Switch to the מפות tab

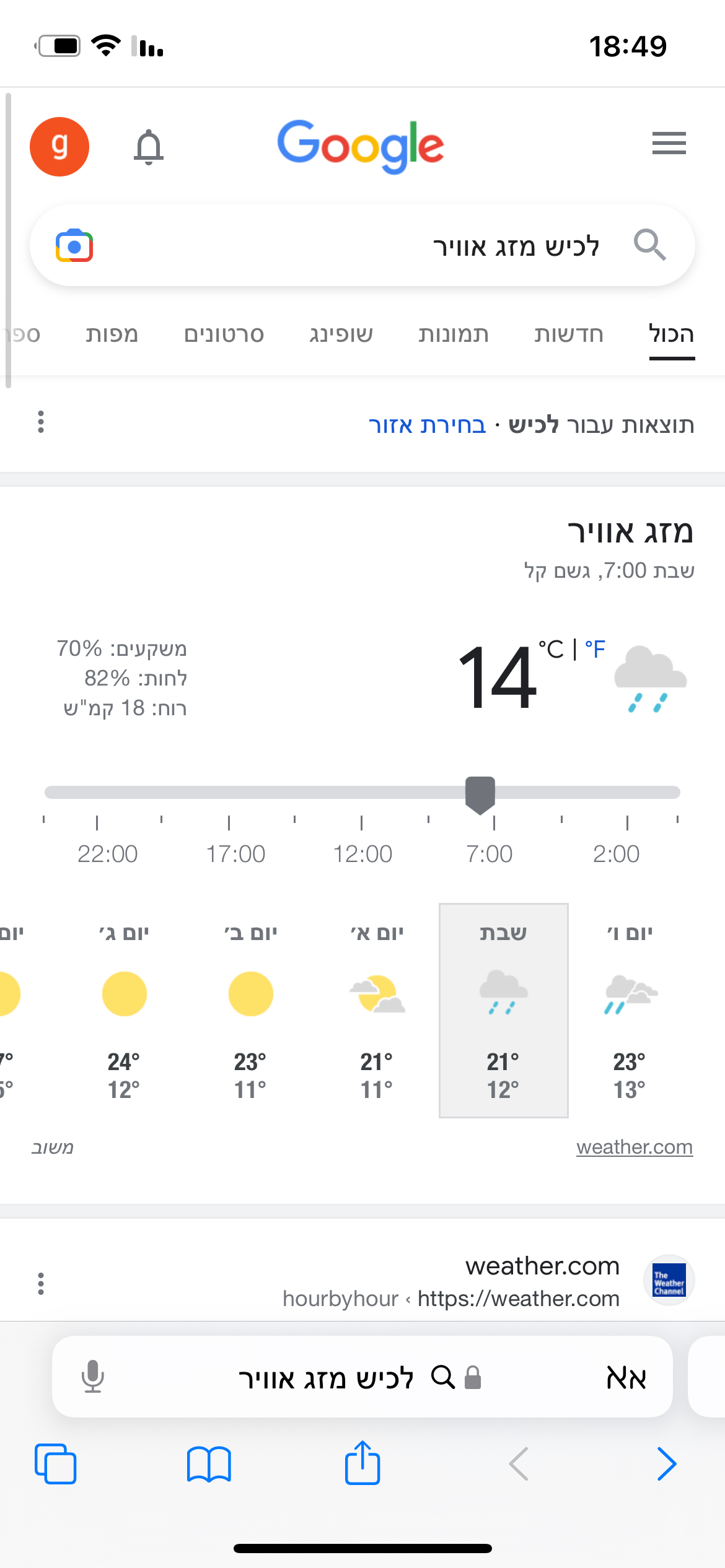click(x=112, y=334)
